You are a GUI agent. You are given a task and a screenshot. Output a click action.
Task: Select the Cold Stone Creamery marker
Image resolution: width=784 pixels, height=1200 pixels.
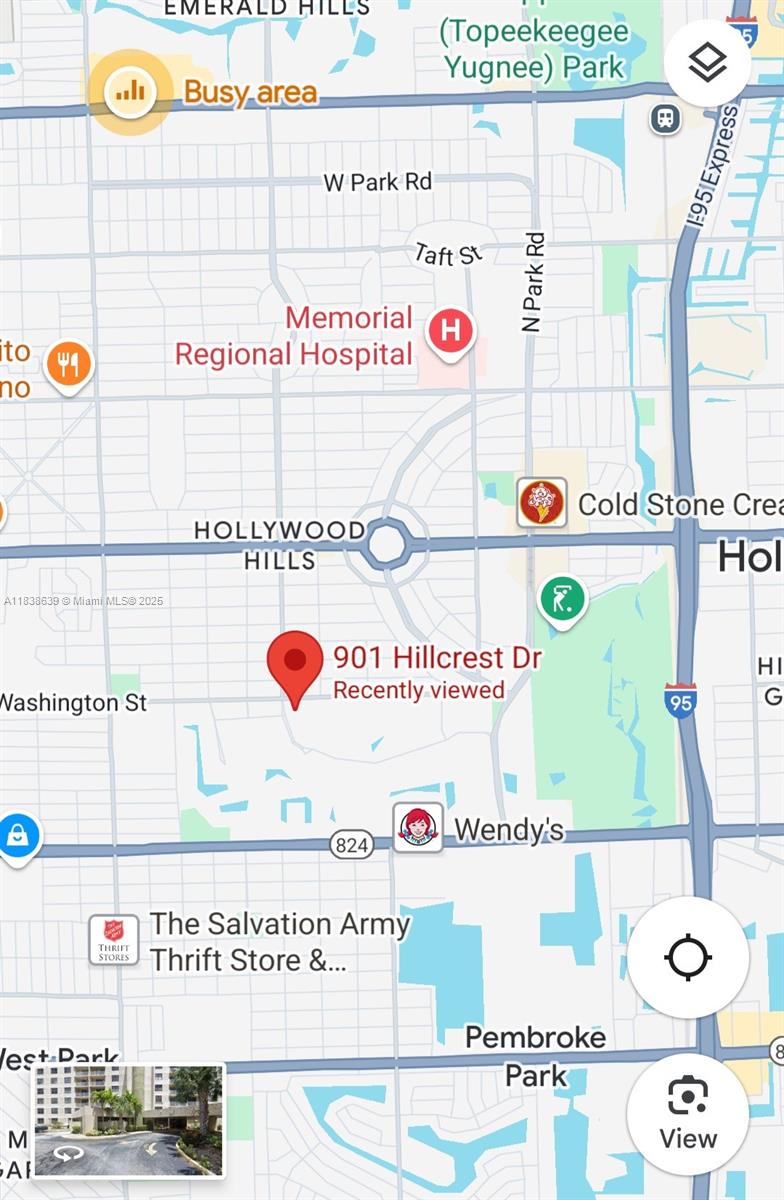[x=541, y=502]
